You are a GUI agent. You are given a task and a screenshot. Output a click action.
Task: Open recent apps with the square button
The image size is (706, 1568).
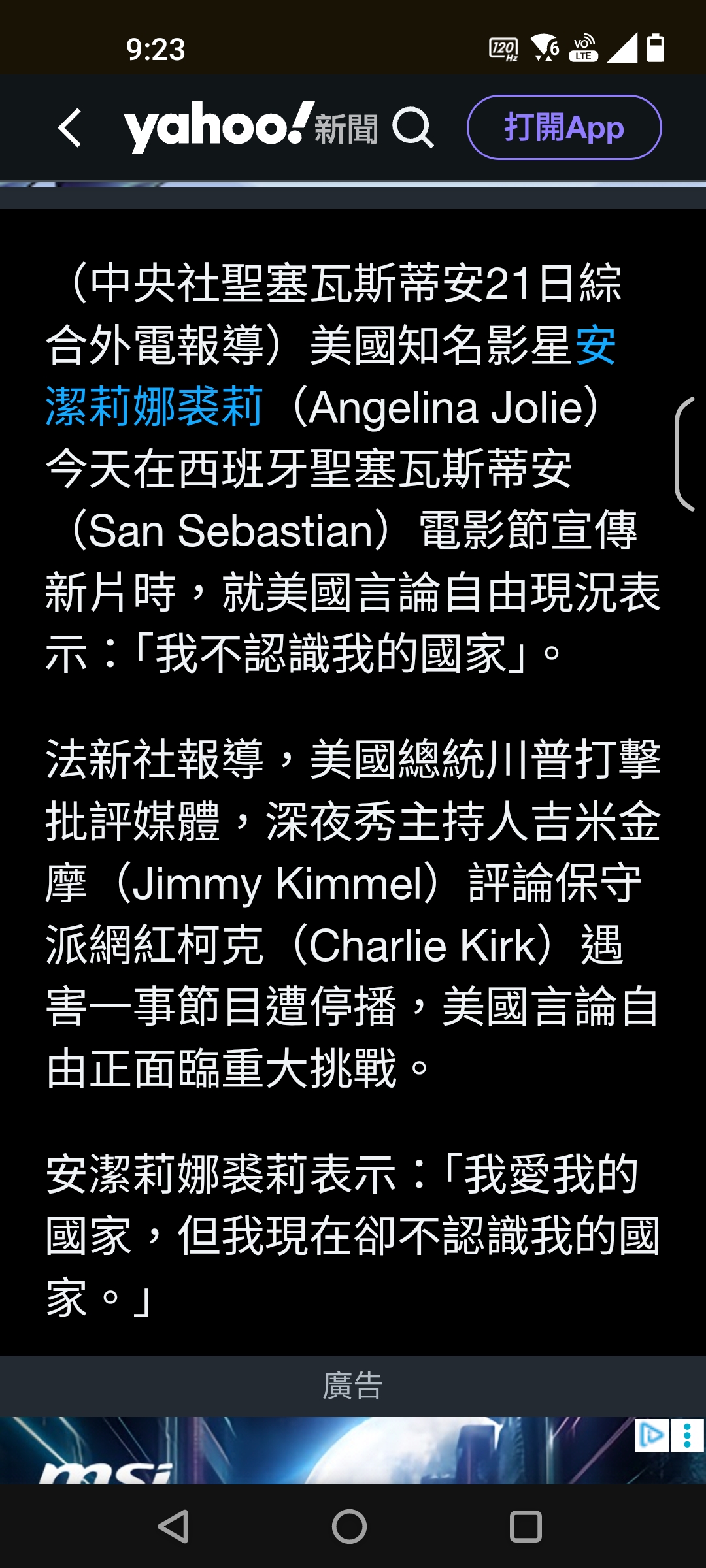[526, 1527]
